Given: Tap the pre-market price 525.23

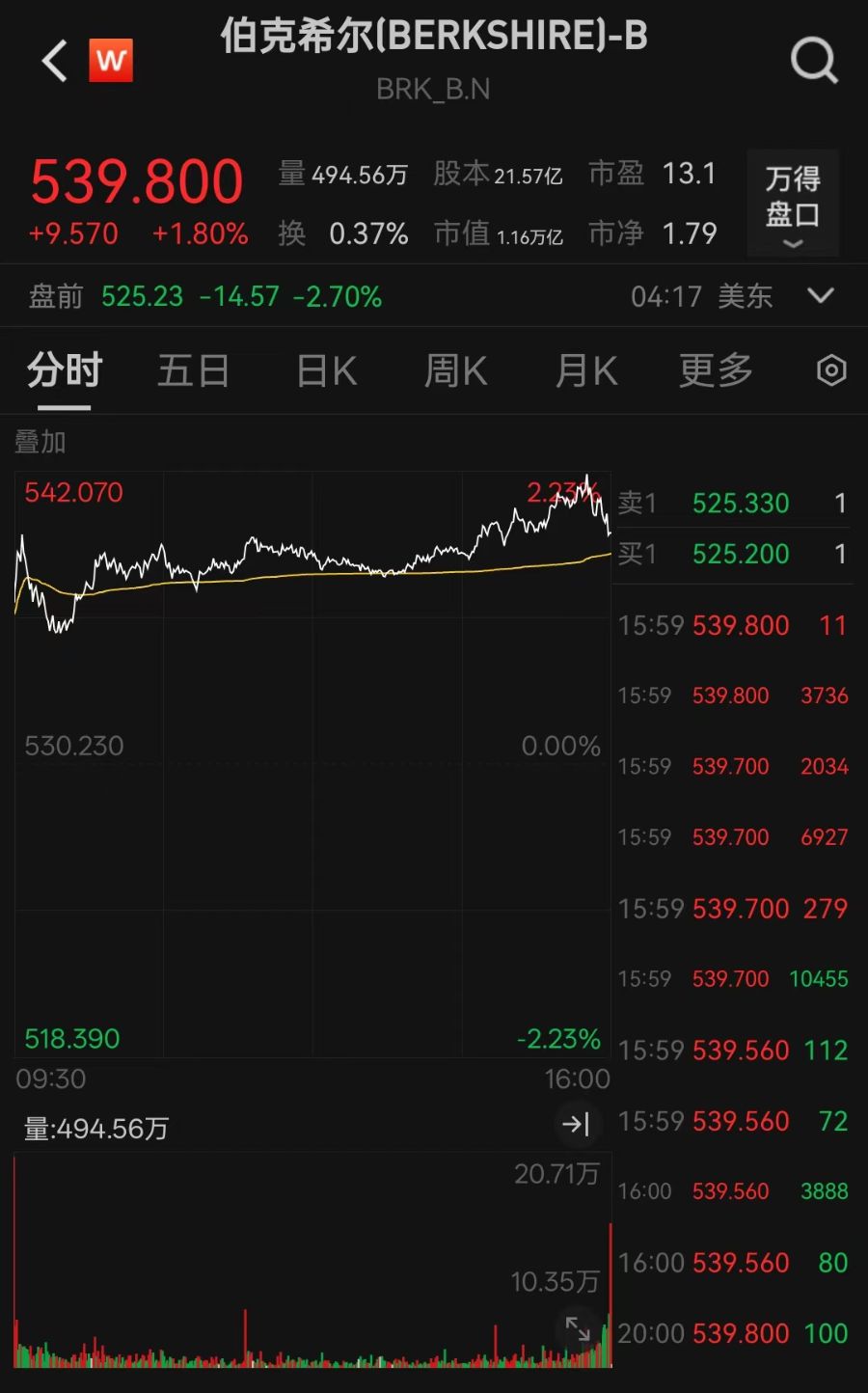Looking at the screenshot, I should pos(142,296).
